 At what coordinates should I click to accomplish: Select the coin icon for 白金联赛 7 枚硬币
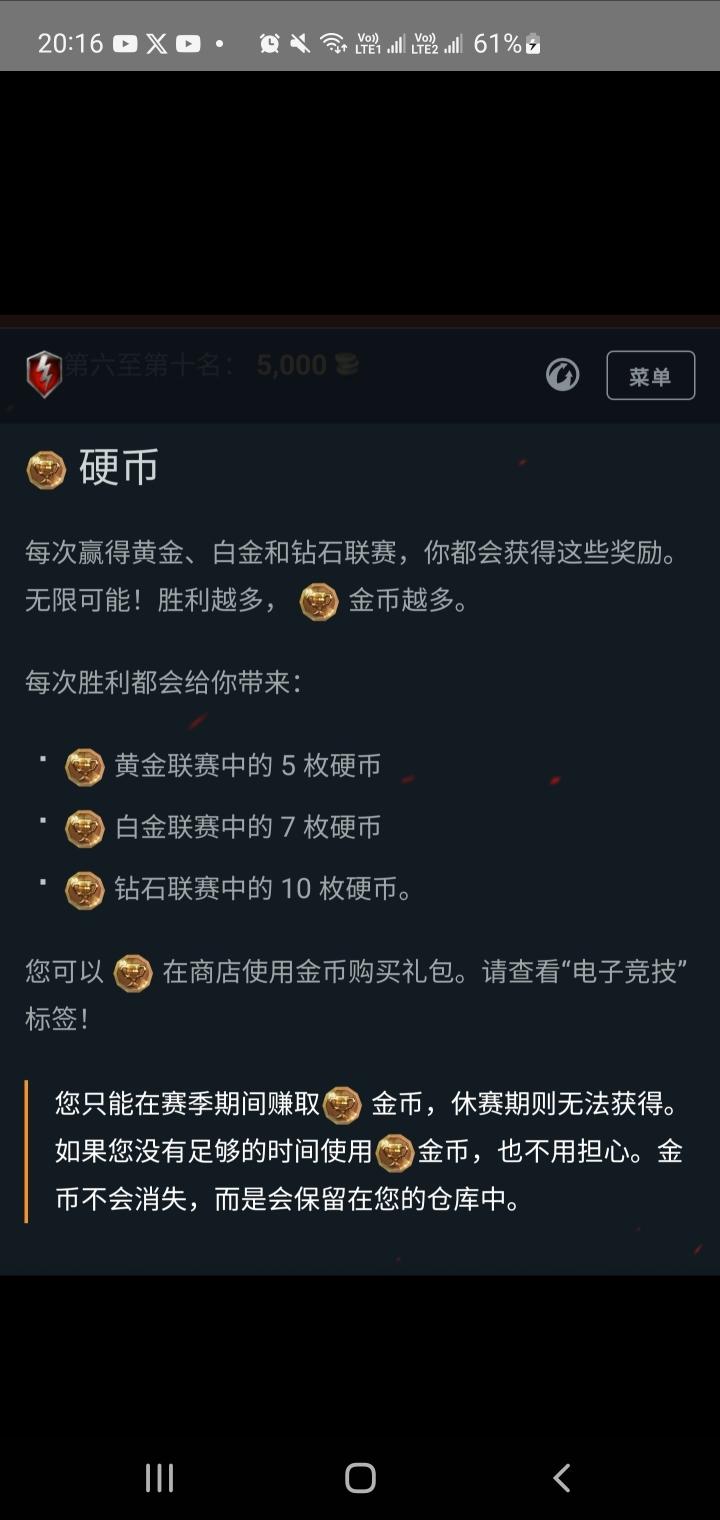tap(85, 828)
